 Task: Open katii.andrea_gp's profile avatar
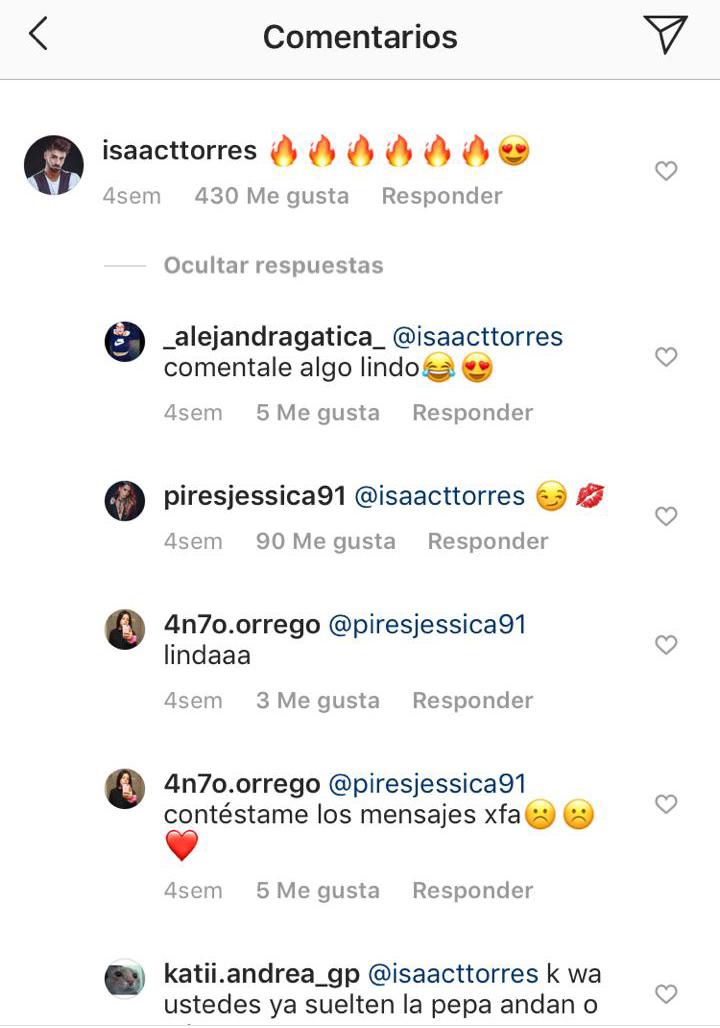click(x=125, y=978)
